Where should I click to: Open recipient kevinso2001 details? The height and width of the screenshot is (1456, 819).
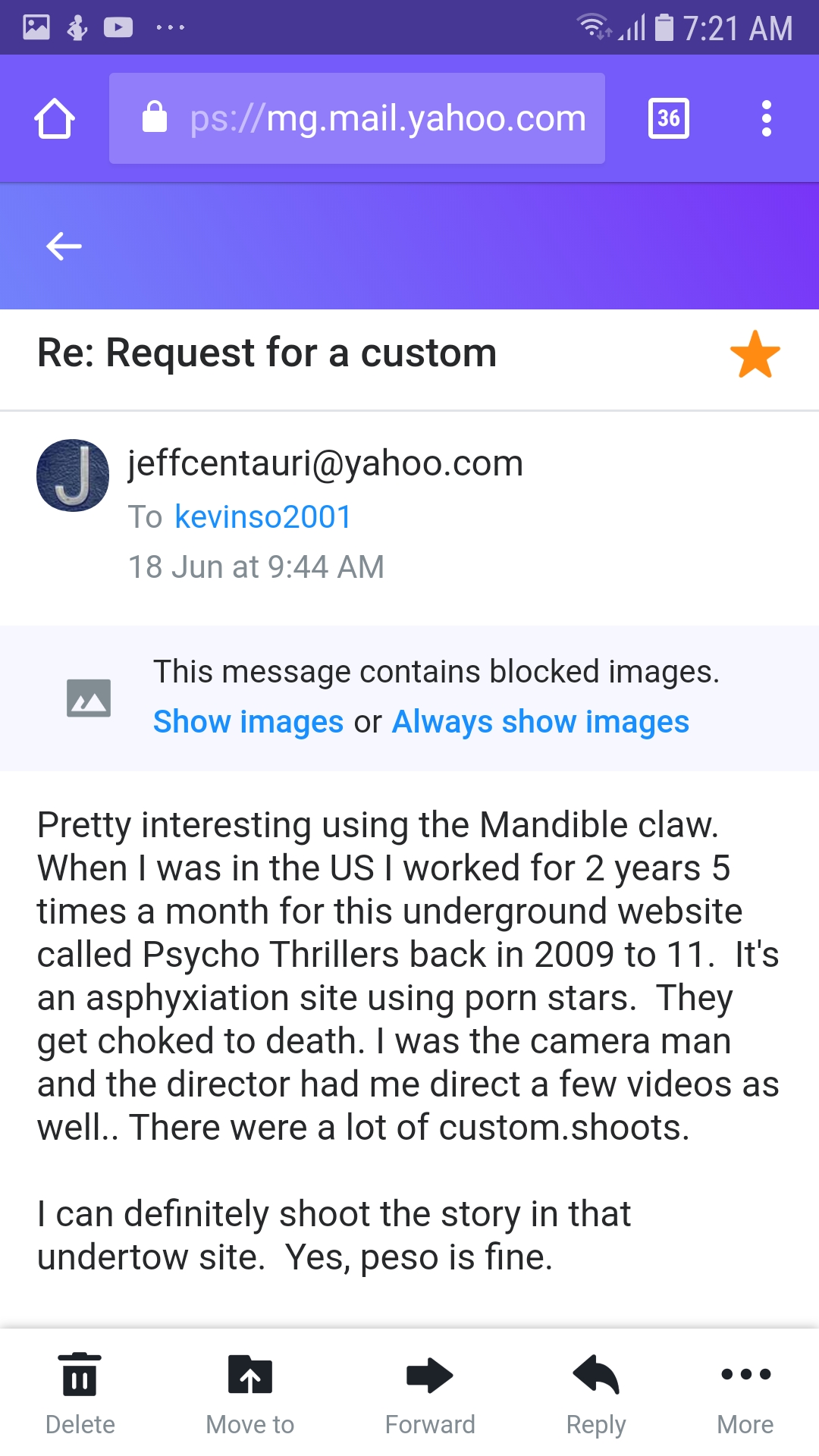(262, 517)
